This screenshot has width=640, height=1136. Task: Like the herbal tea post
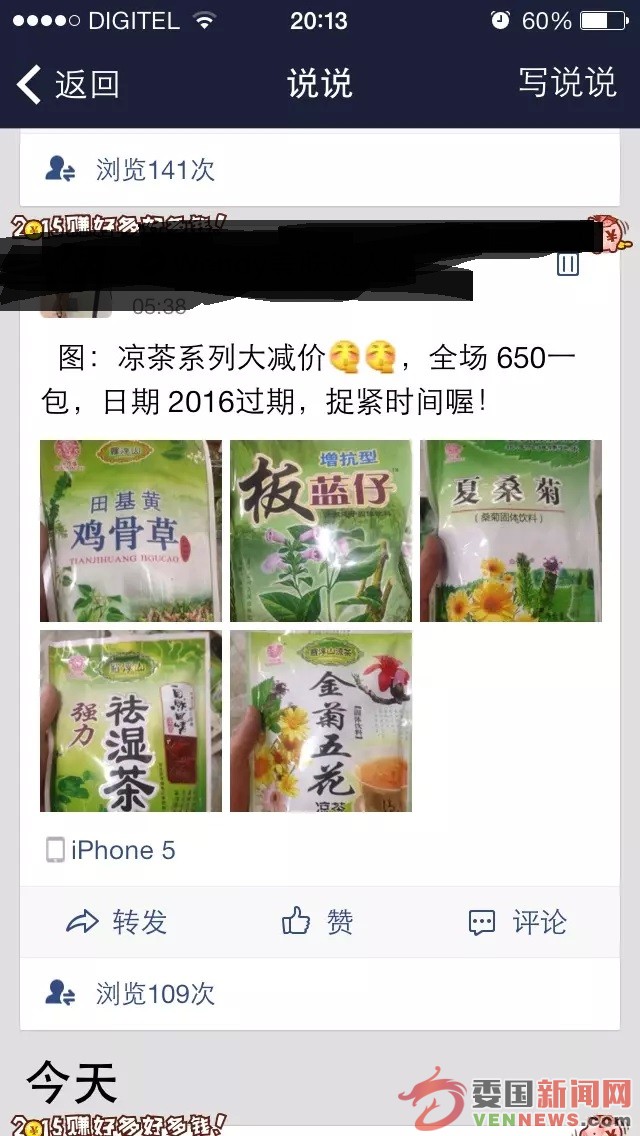[x=318, y=921]
